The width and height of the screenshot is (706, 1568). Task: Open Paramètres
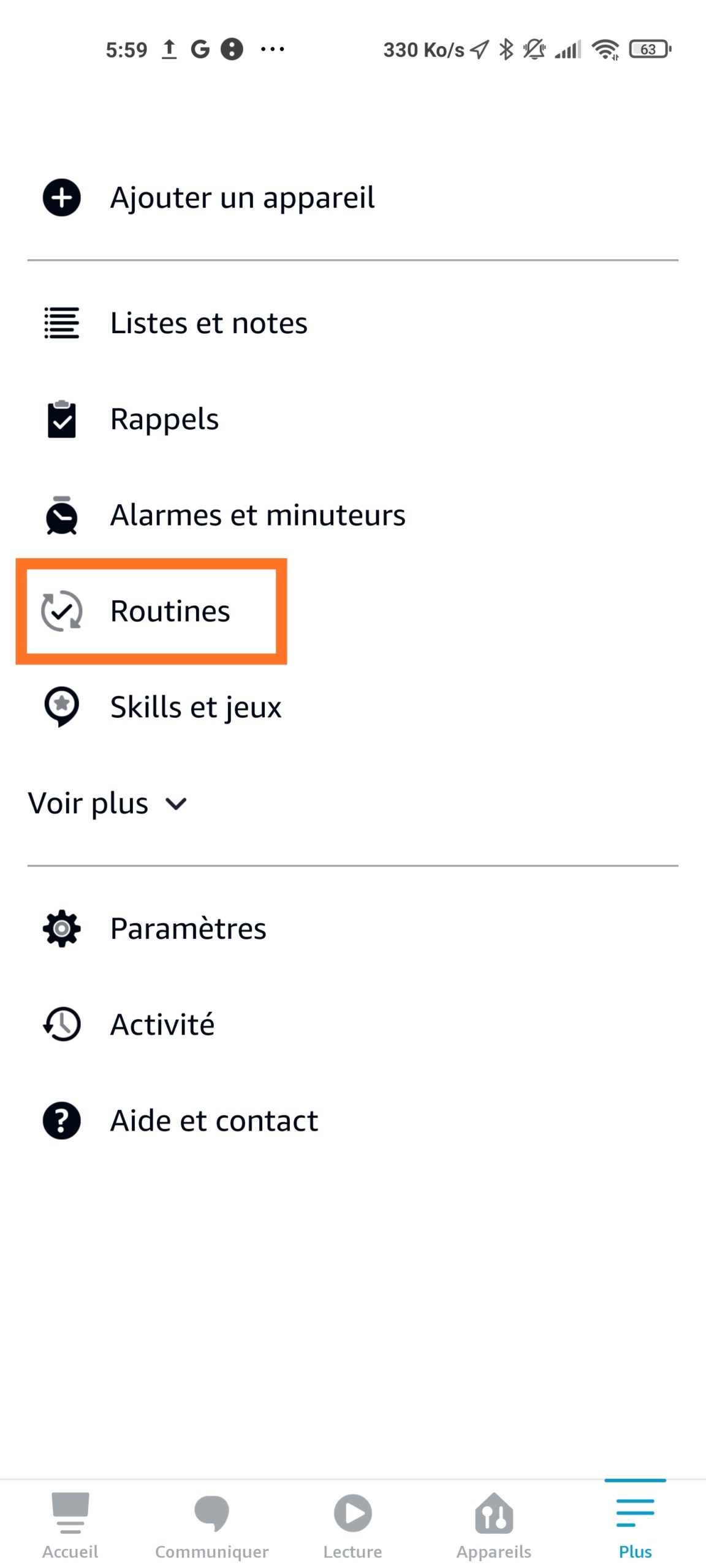tap(352, 929)
